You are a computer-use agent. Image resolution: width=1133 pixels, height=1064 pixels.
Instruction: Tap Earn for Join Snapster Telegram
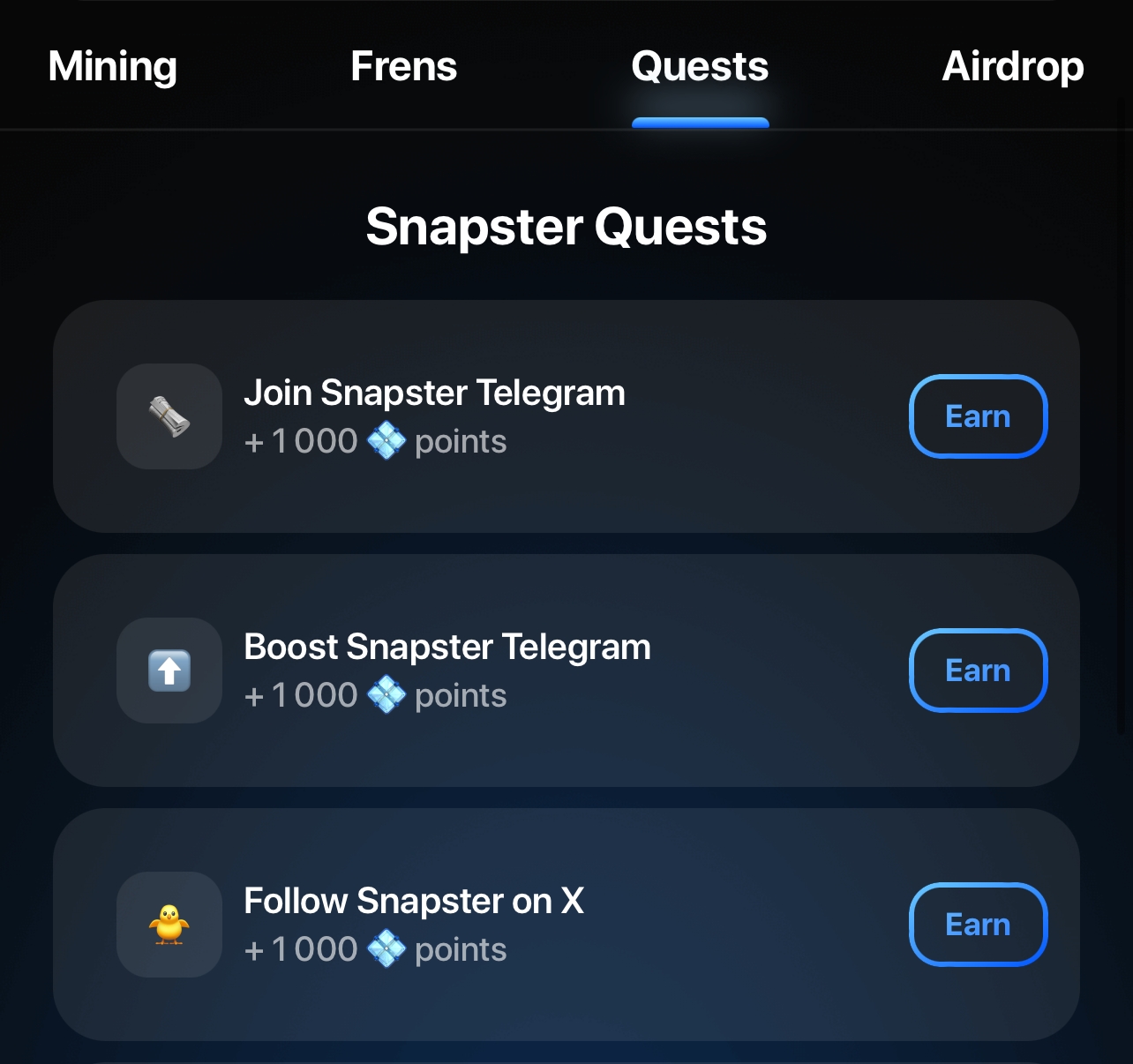click(x=978, y=416)
